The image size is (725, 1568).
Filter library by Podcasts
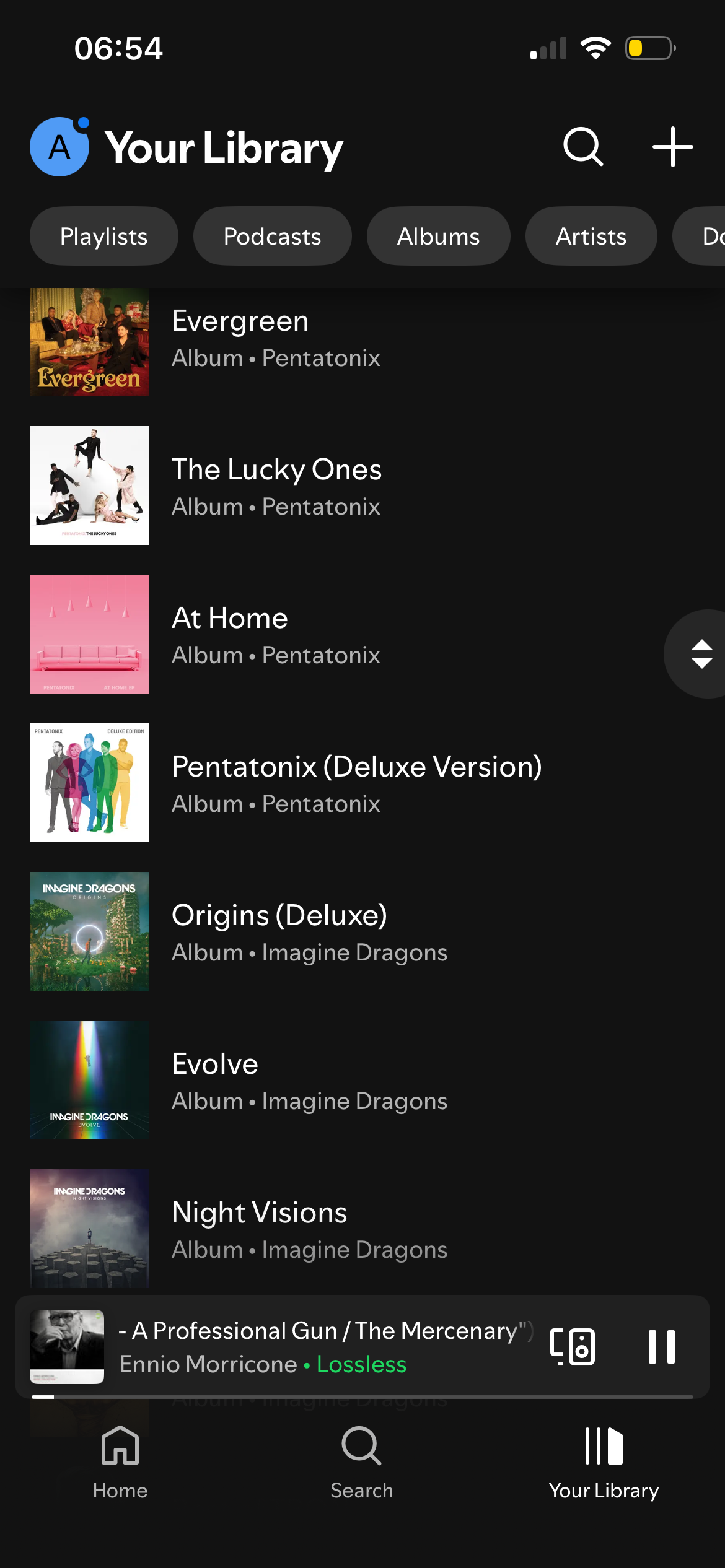272,237
